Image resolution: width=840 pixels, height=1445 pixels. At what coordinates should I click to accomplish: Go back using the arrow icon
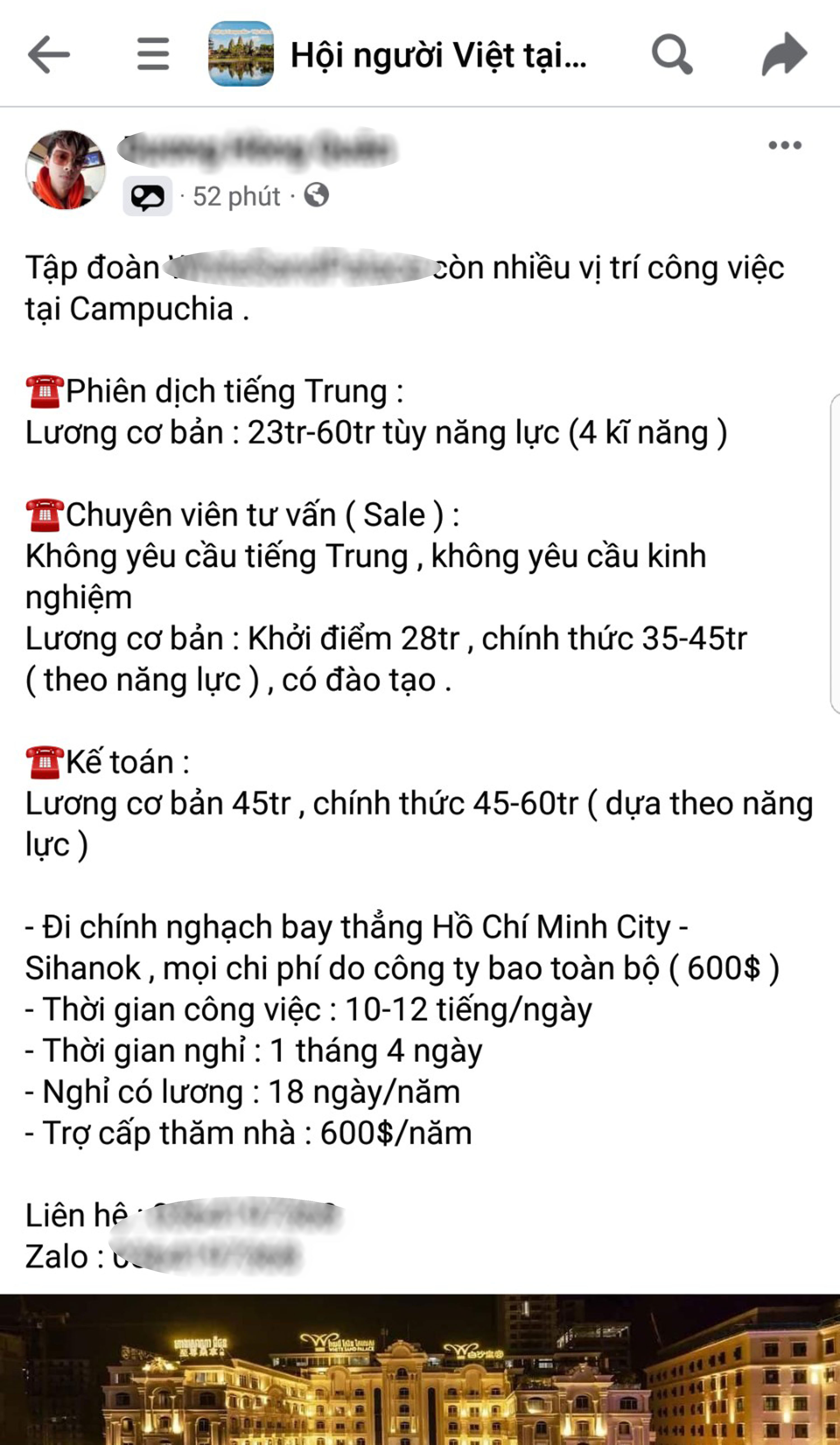pyautogui.click(x=49, y=54)
